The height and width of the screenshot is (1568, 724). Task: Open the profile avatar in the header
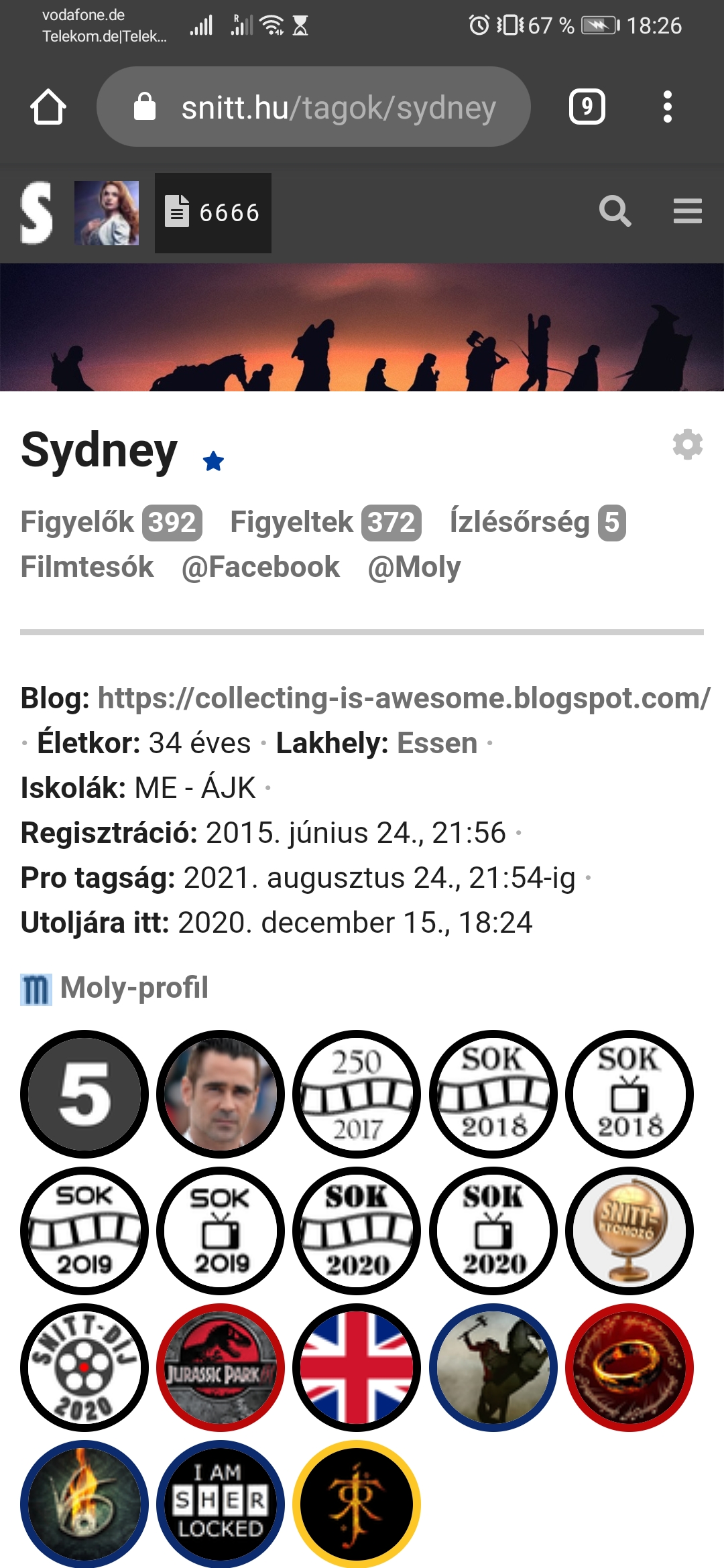(x=107, y=213)
